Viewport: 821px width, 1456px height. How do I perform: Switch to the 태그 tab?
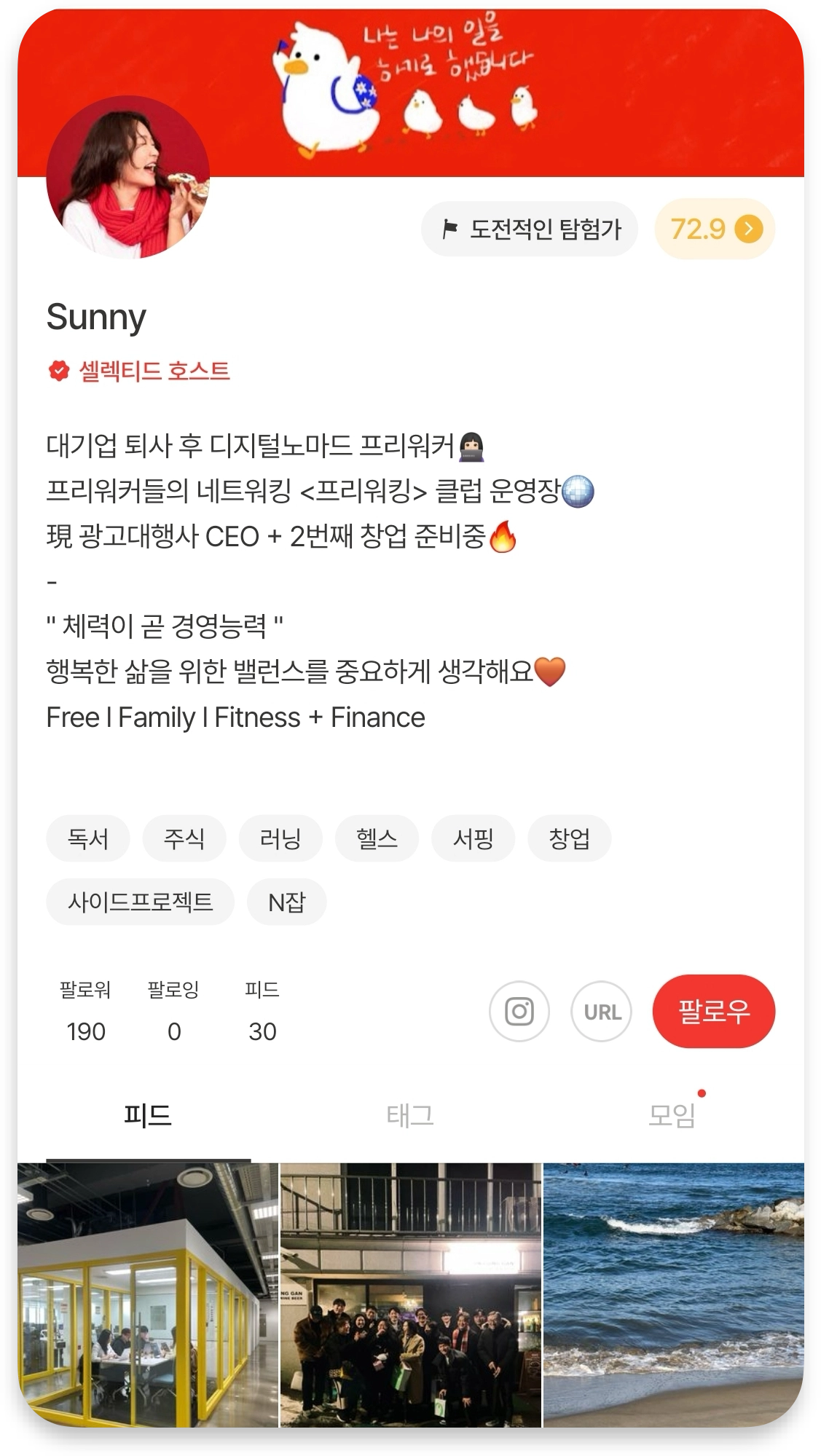(410, 1115)
